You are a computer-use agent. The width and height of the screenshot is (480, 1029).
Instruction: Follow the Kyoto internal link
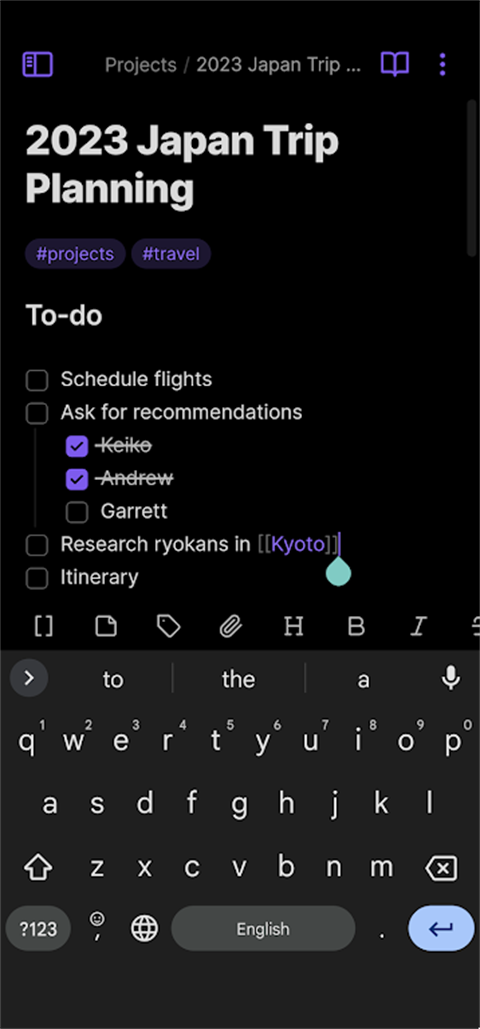pyautogui.click(x=299, y=544)
